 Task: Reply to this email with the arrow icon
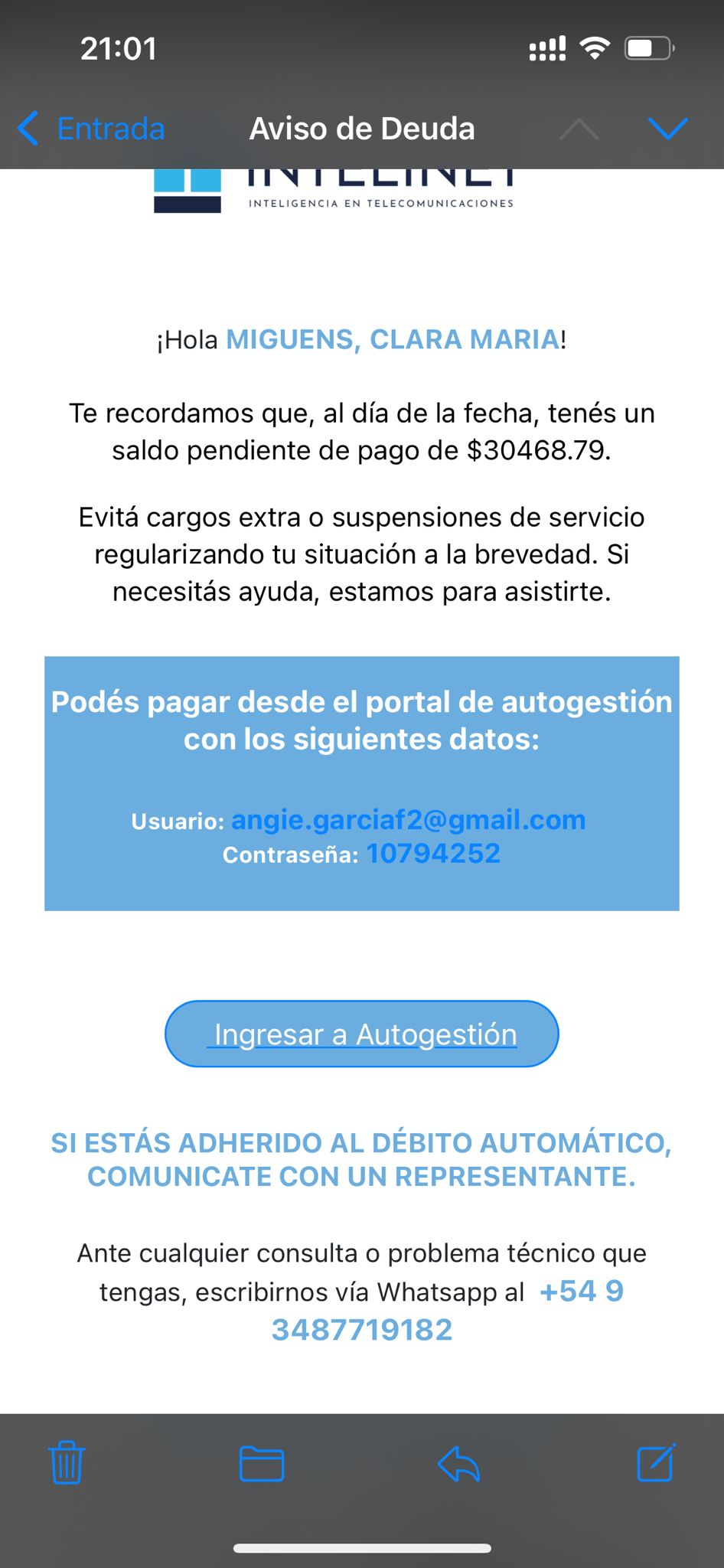pos(459,1464)
